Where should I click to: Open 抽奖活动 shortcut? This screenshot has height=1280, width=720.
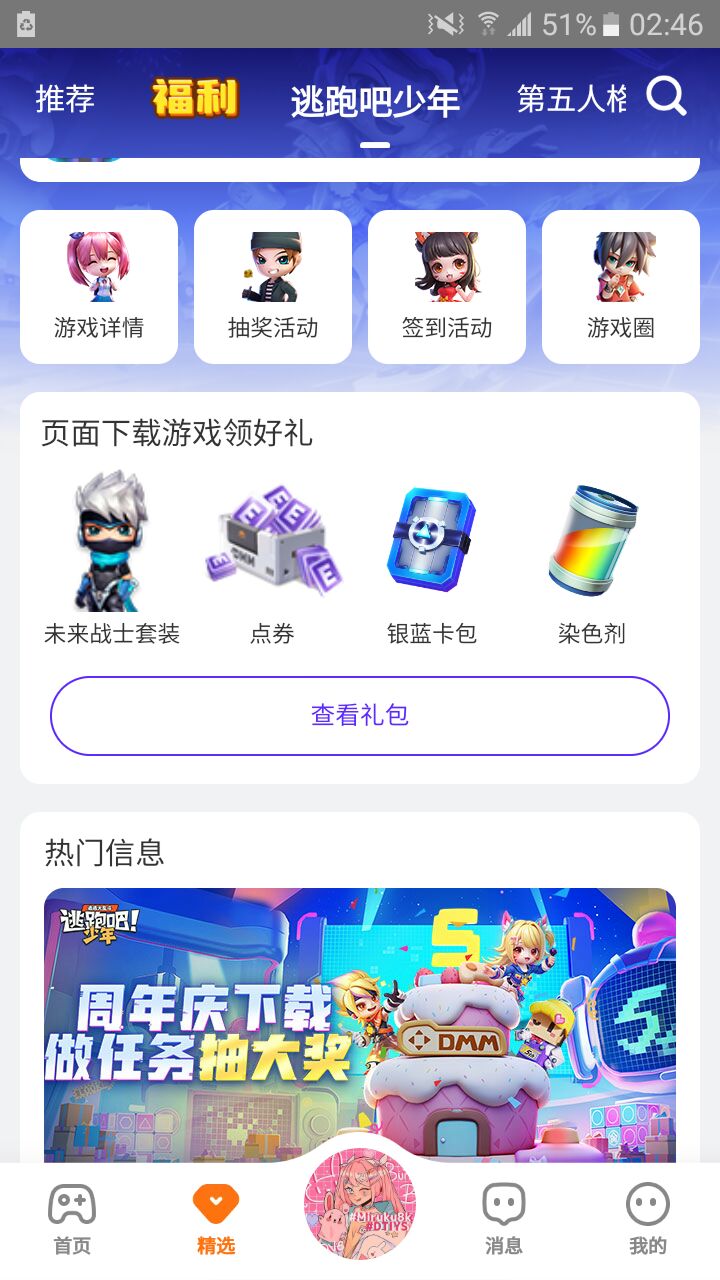click(x=273, y=286)
